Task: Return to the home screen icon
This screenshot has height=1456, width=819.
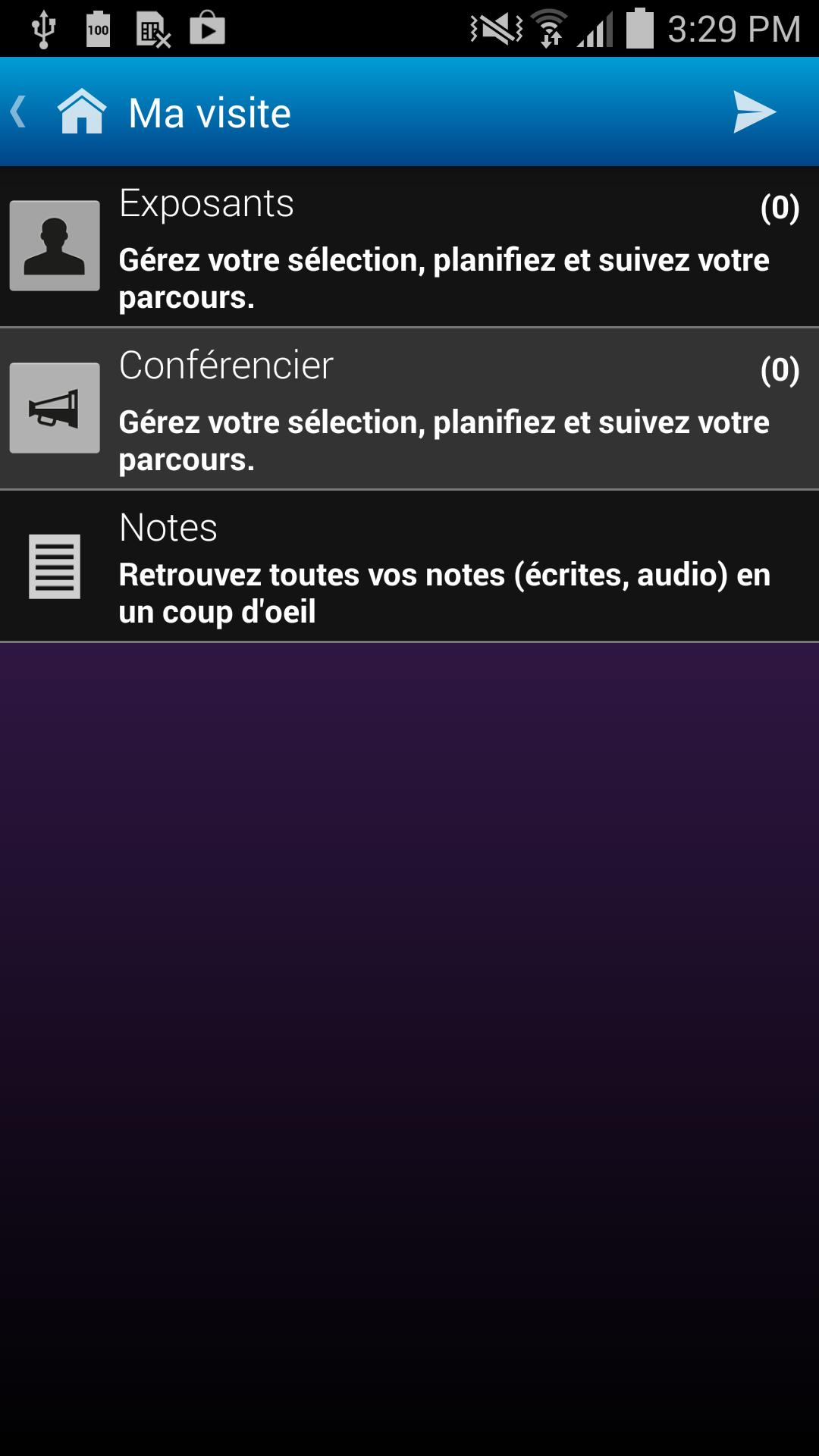Action: [82, 112]
